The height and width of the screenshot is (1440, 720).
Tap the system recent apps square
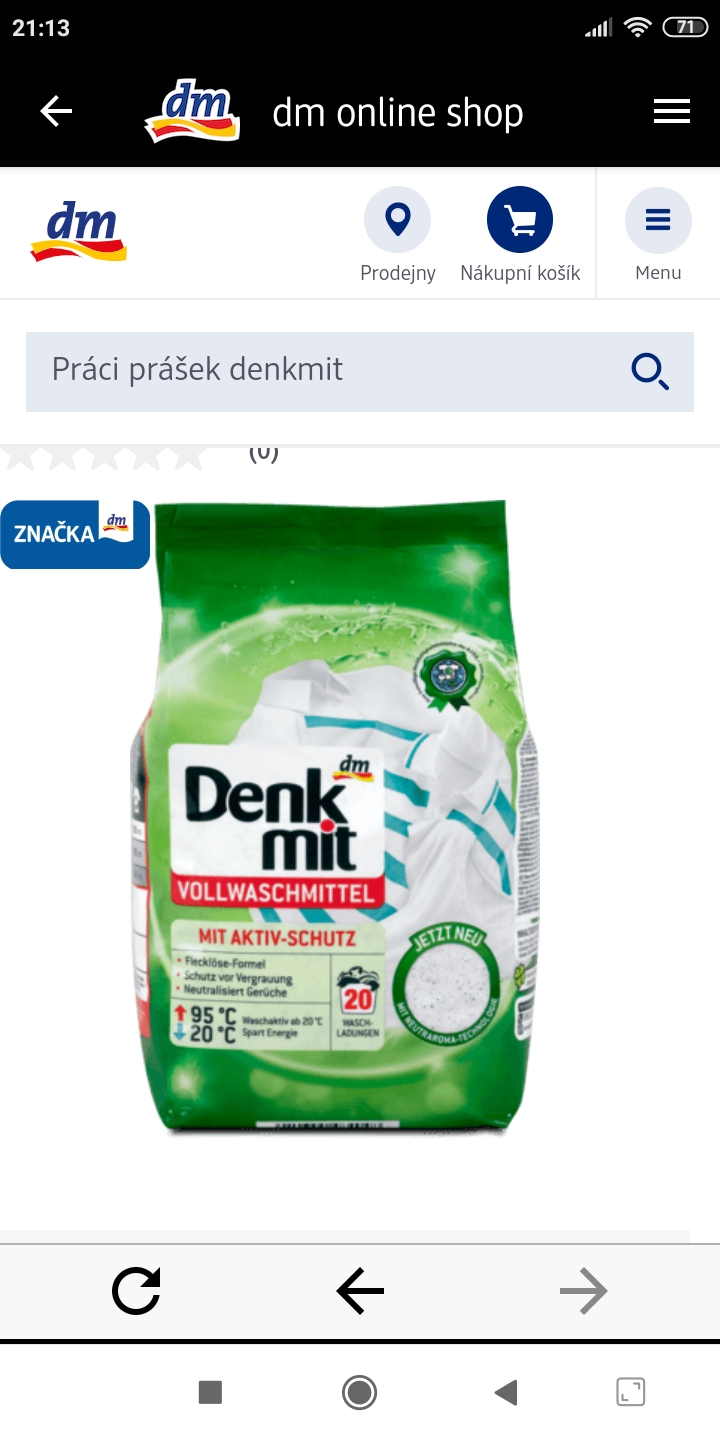tap(210, 1392)
